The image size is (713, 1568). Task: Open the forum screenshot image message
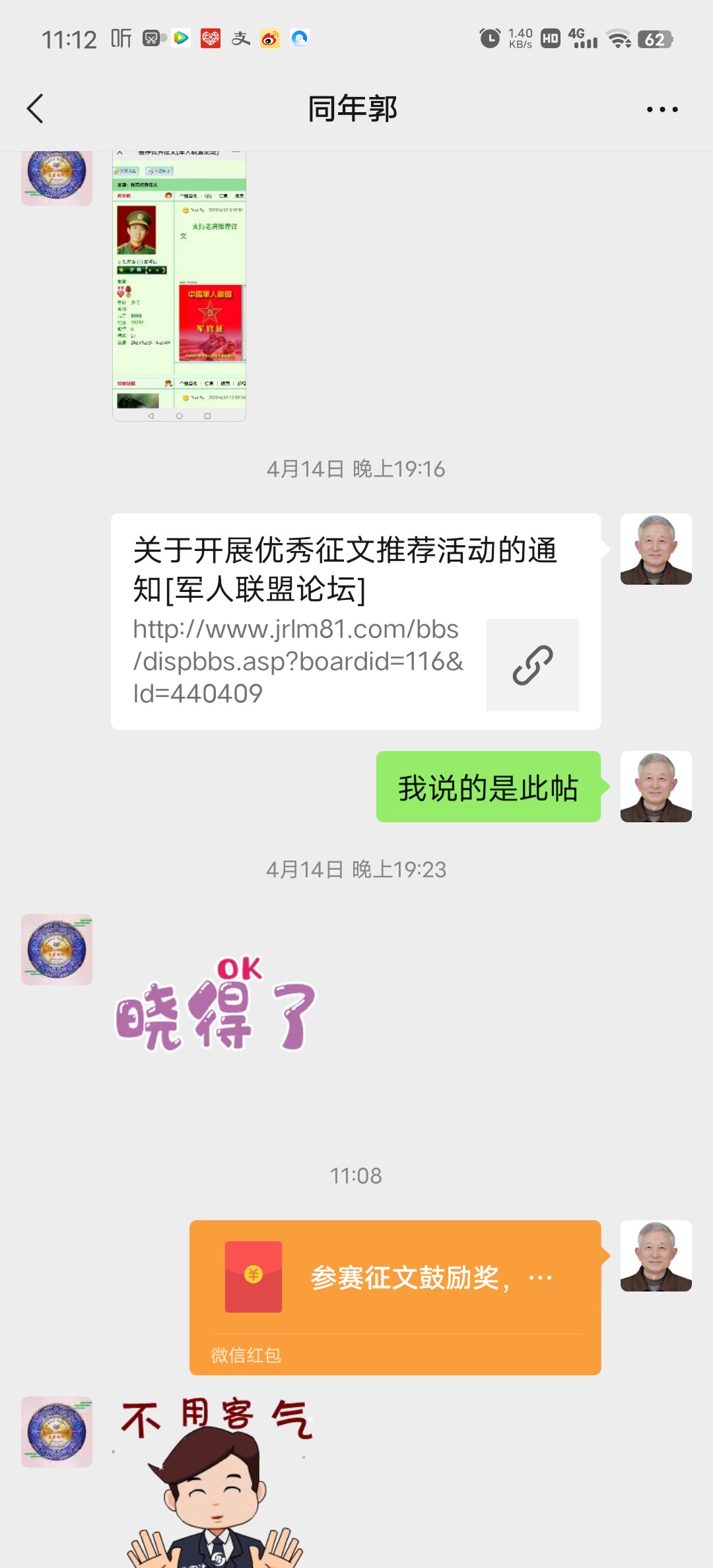(179, 286)
